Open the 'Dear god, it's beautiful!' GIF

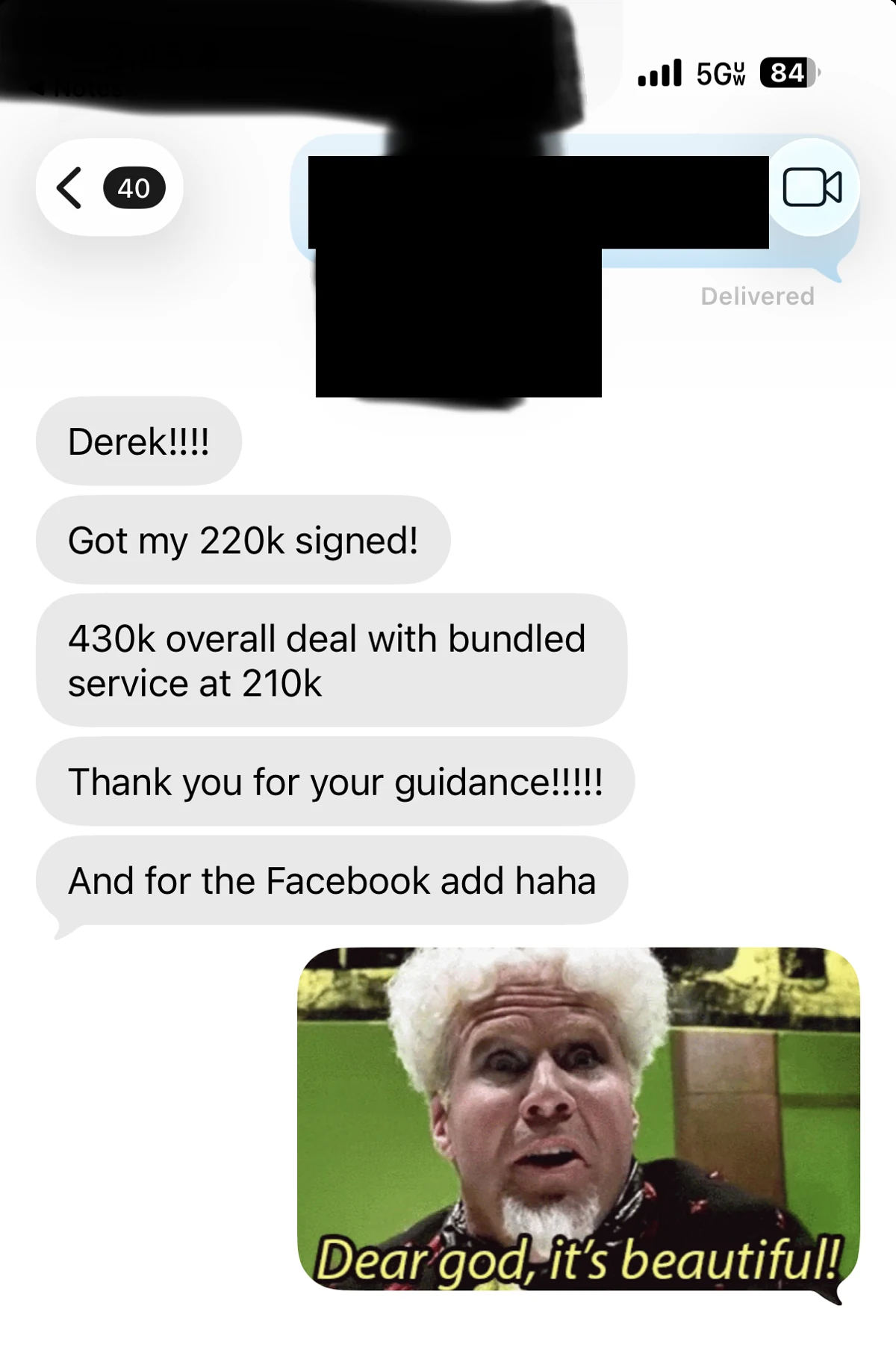(579, 1119)
